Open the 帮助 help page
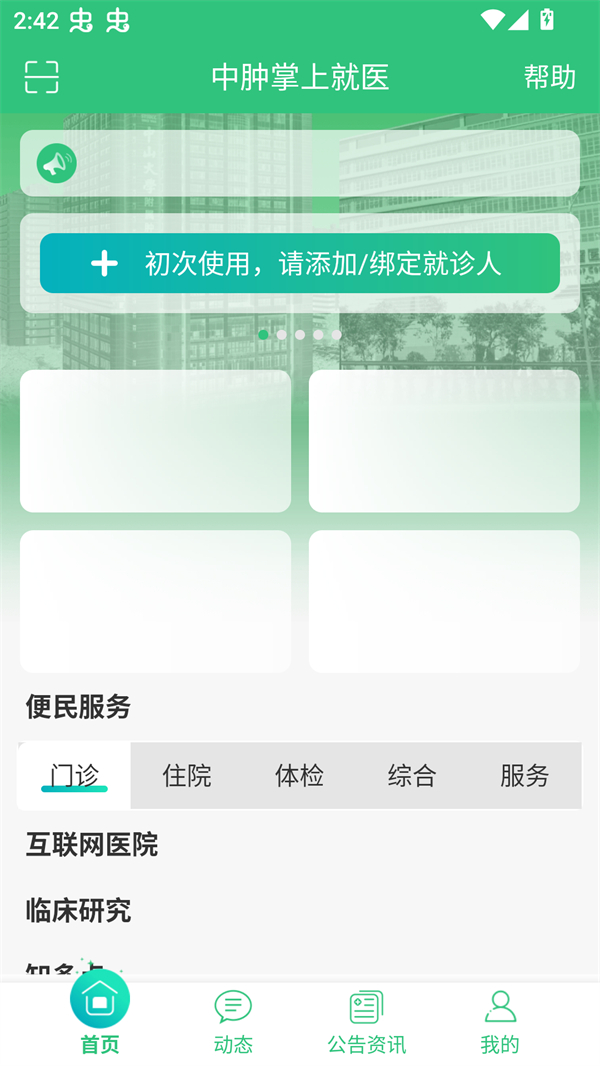Viewport: 600px width, 1066px height. (x=549, y=77)
